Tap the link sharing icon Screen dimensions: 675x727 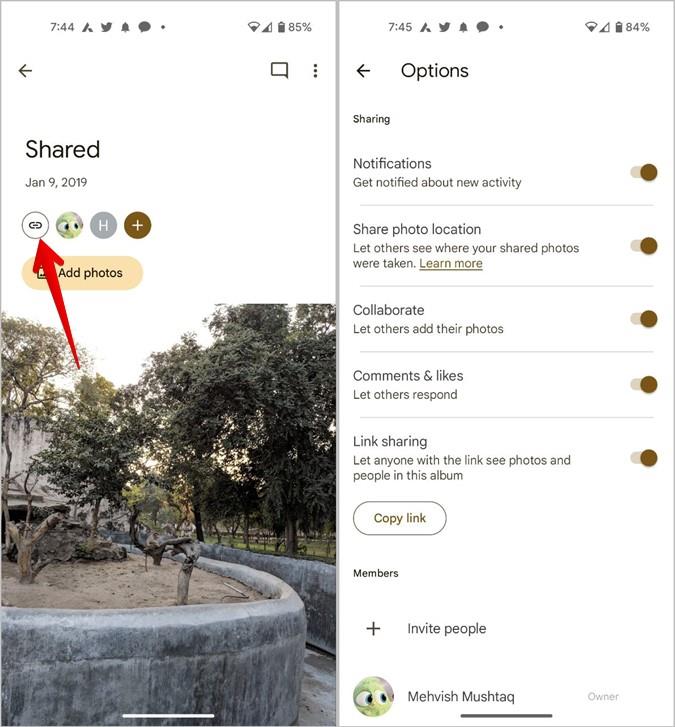(35, 226)
